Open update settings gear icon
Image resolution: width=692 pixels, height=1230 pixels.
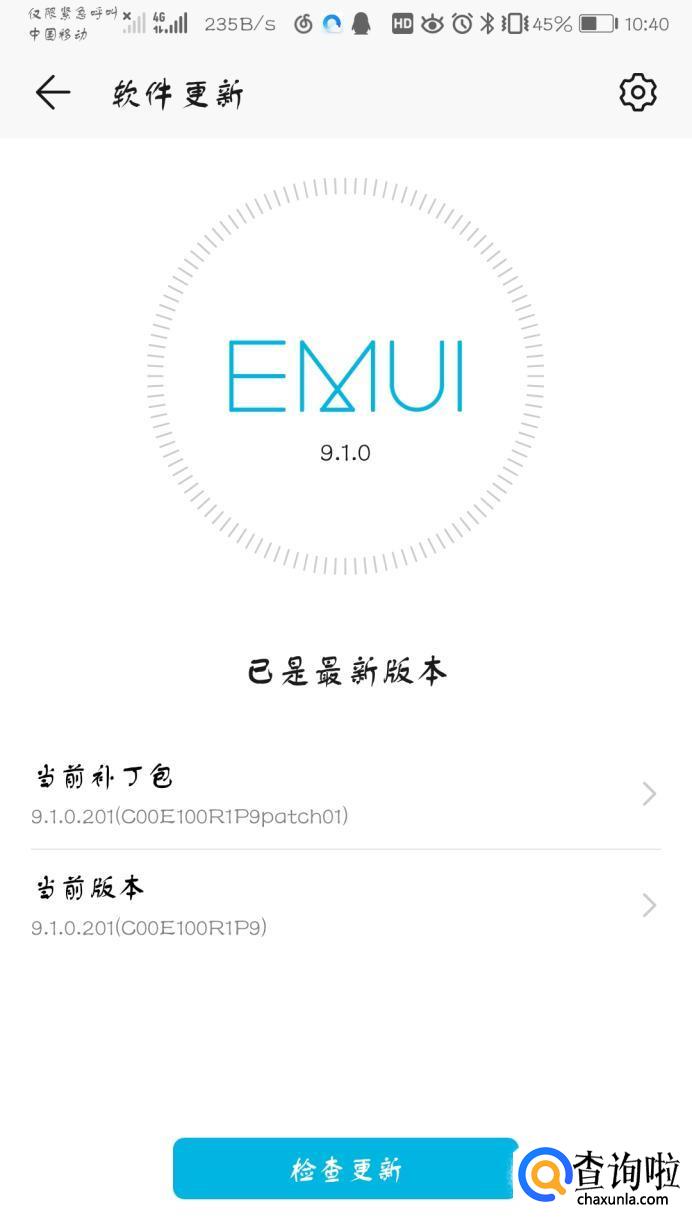(x=638, y=93)
